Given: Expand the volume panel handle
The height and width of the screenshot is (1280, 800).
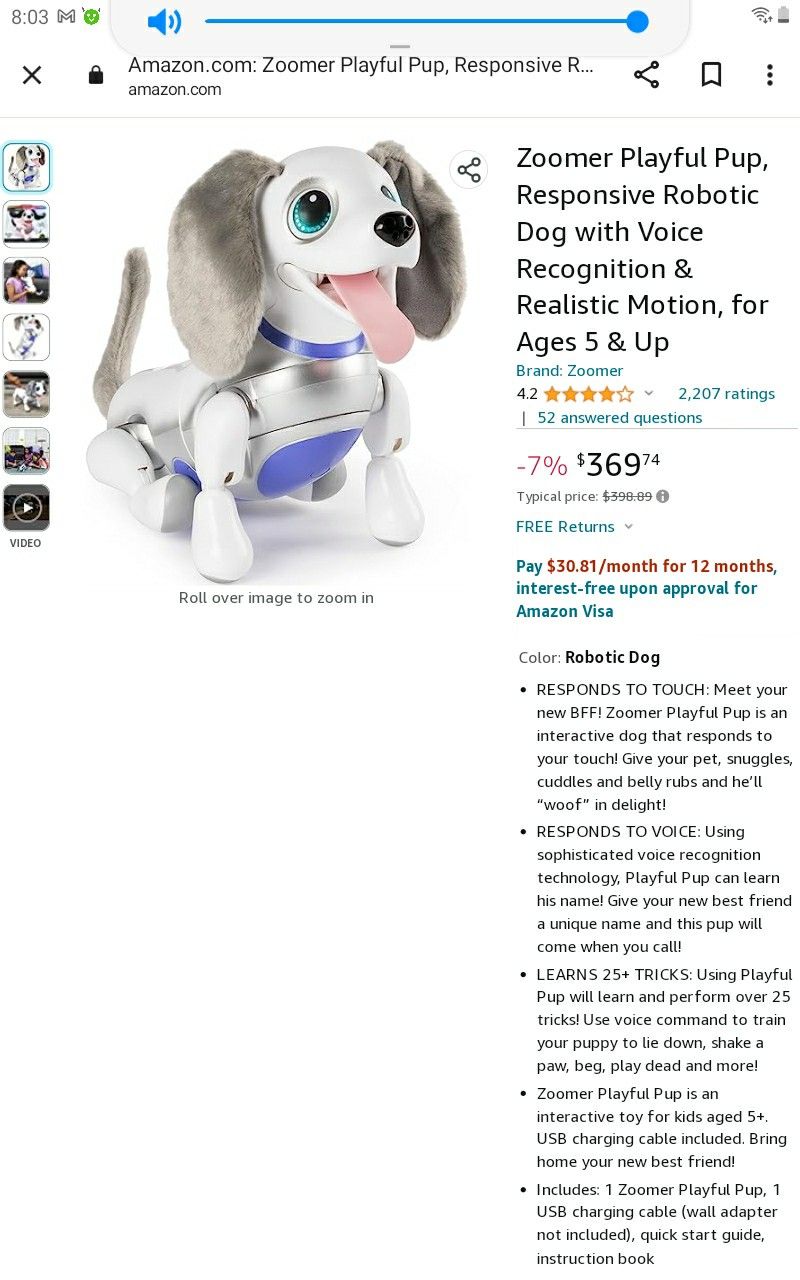Looking at the screenshot, I should pyautogui.click(x=400, y=46).
